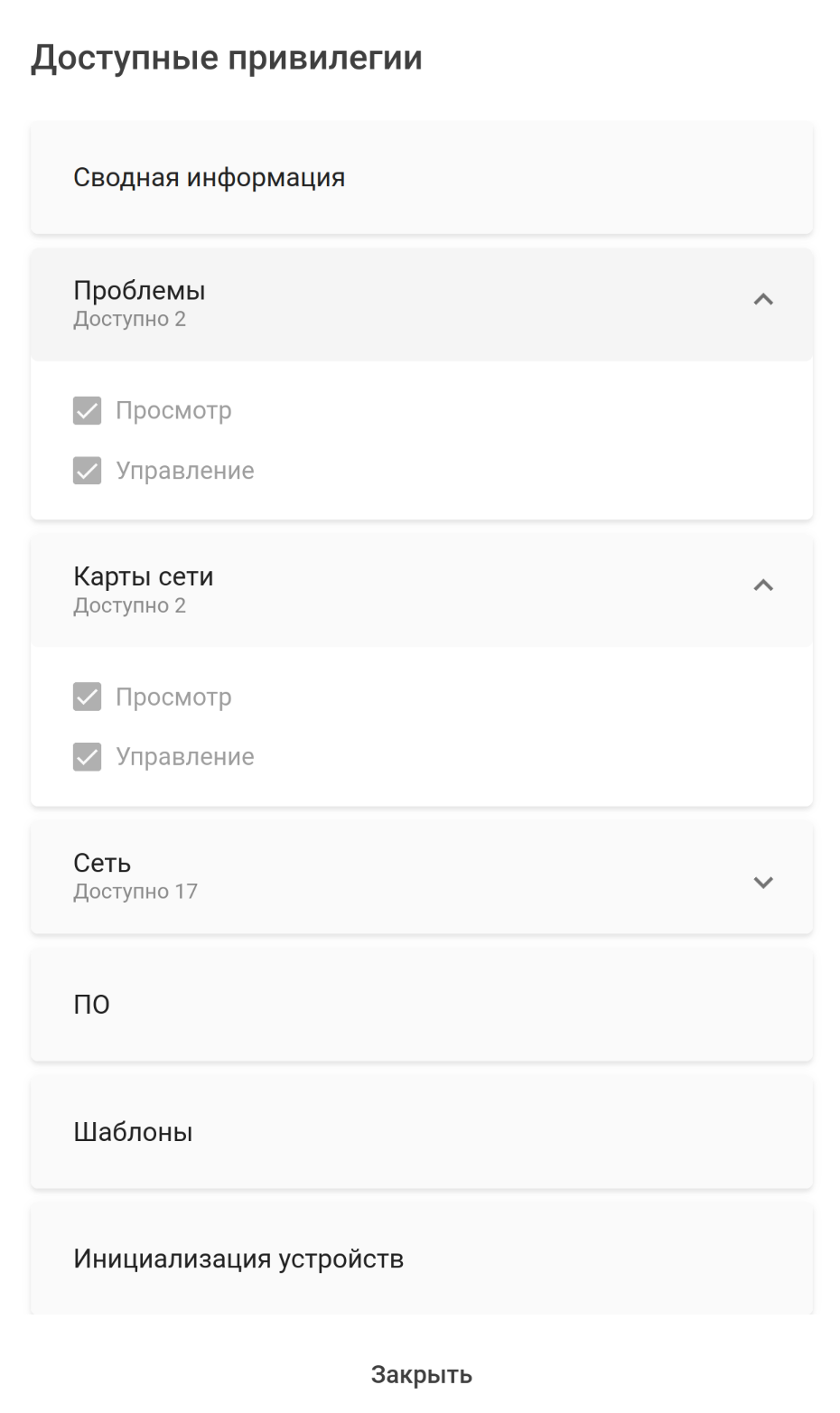
Task: Close the dialog with Закрыть
Action: [x=421, y=1374]
